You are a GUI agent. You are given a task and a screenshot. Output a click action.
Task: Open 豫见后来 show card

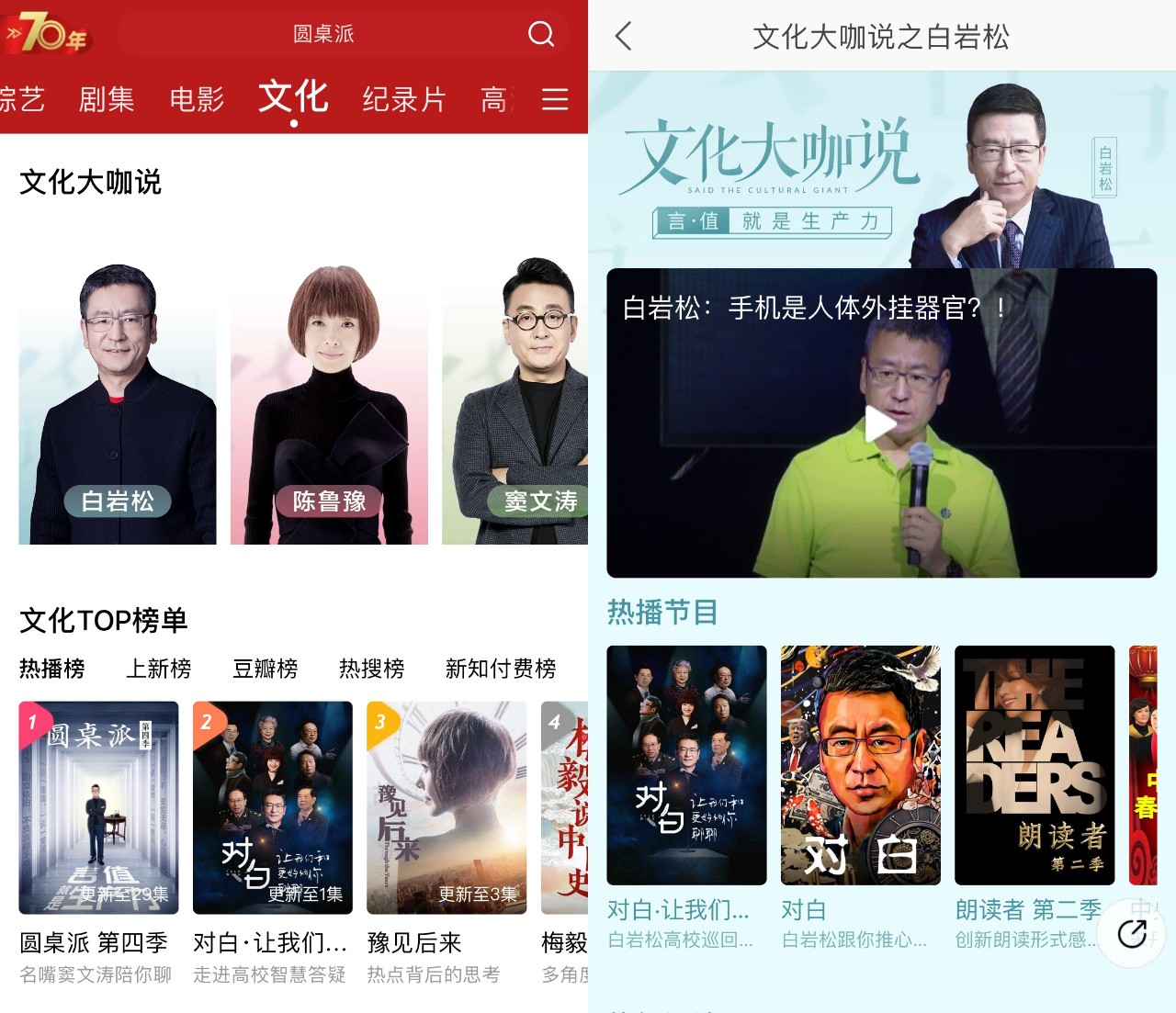[x=447, y=808]
